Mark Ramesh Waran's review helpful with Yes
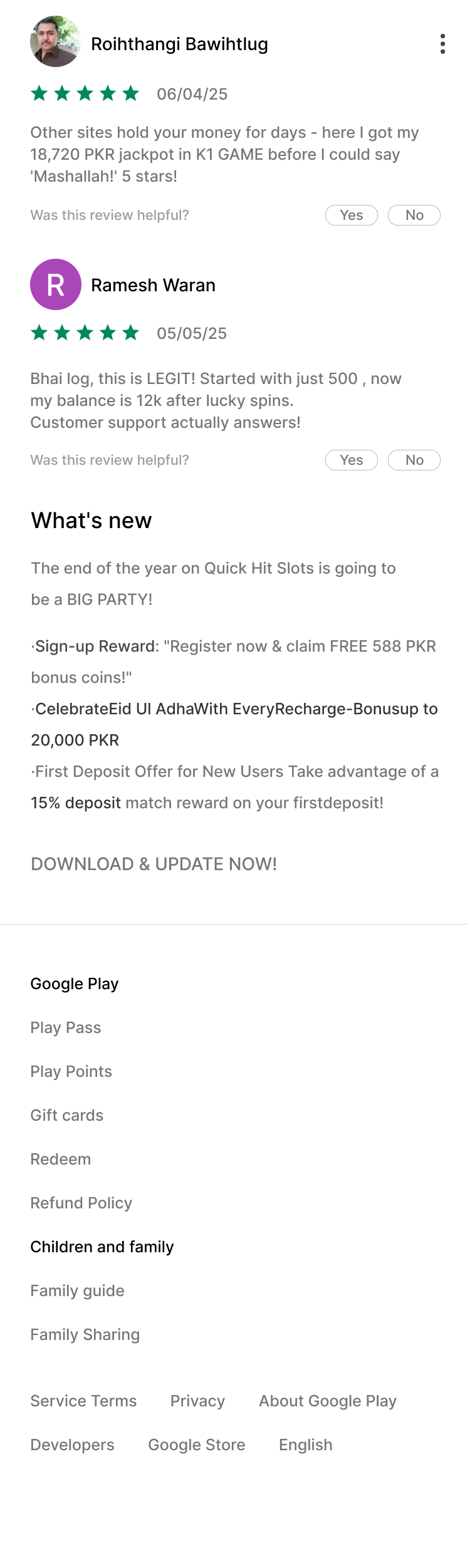 (x=351, y=460)
